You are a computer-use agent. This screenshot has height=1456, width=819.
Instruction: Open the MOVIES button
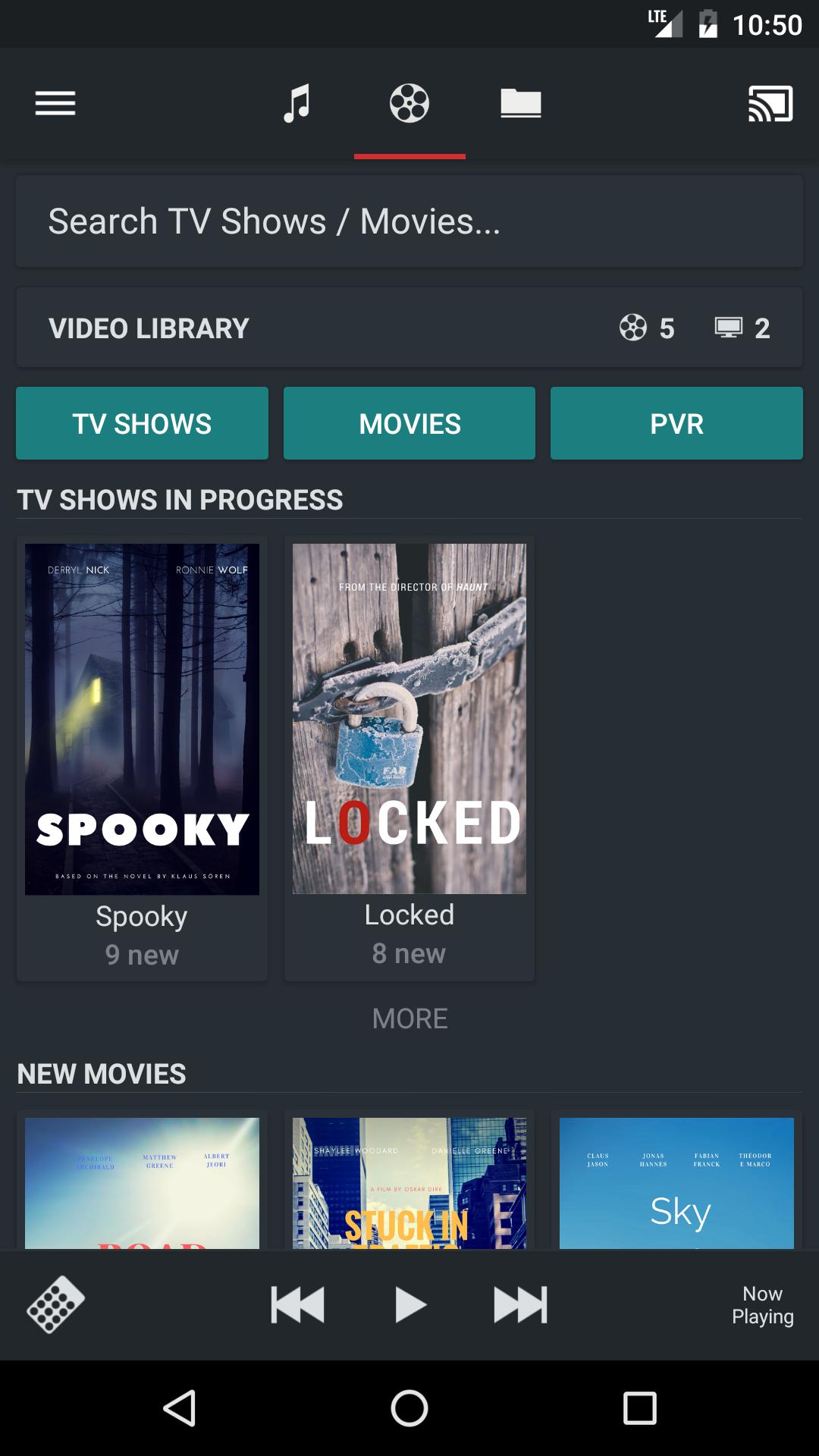pyautogui.click(x=409, y=423)
